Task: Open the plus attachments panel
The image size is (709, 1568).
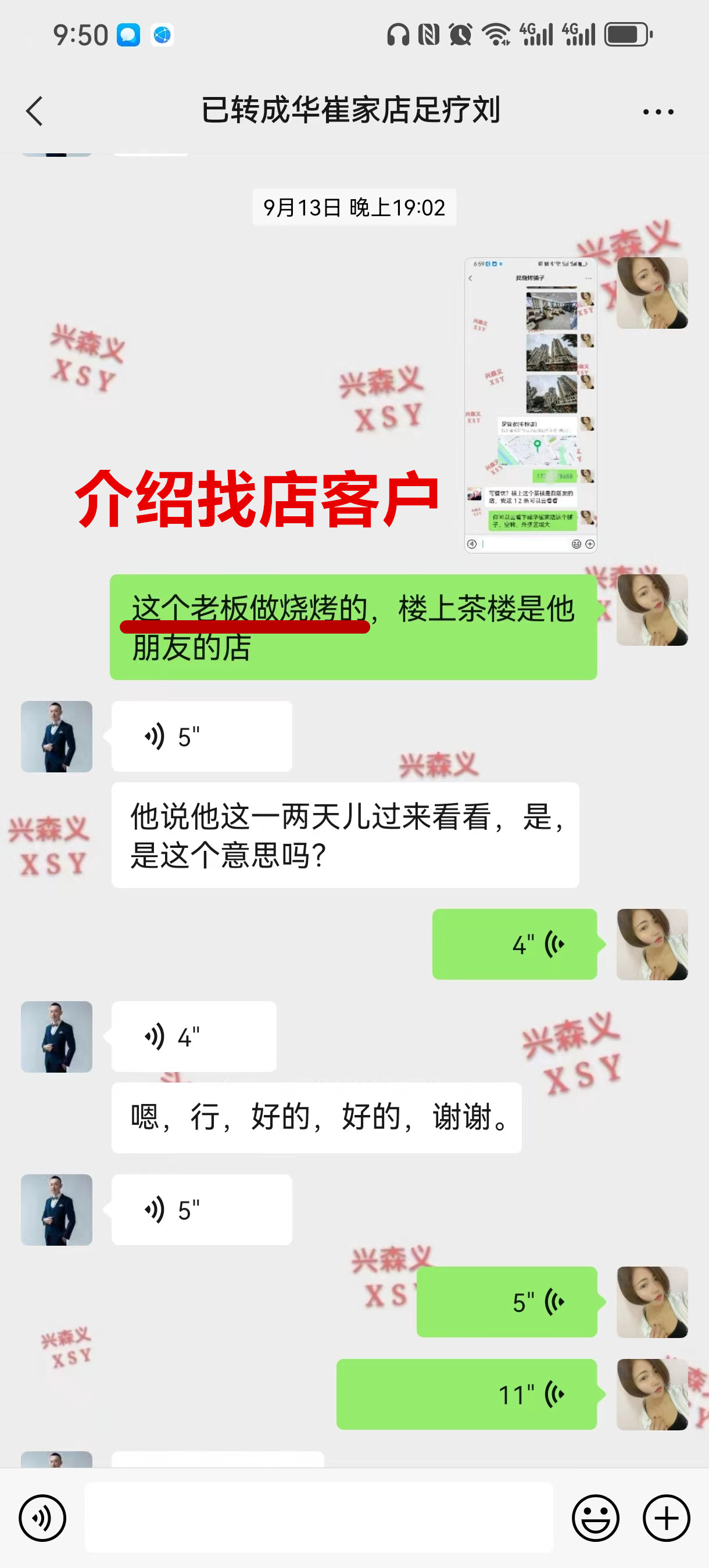Action: click(x=667, y=1518)
